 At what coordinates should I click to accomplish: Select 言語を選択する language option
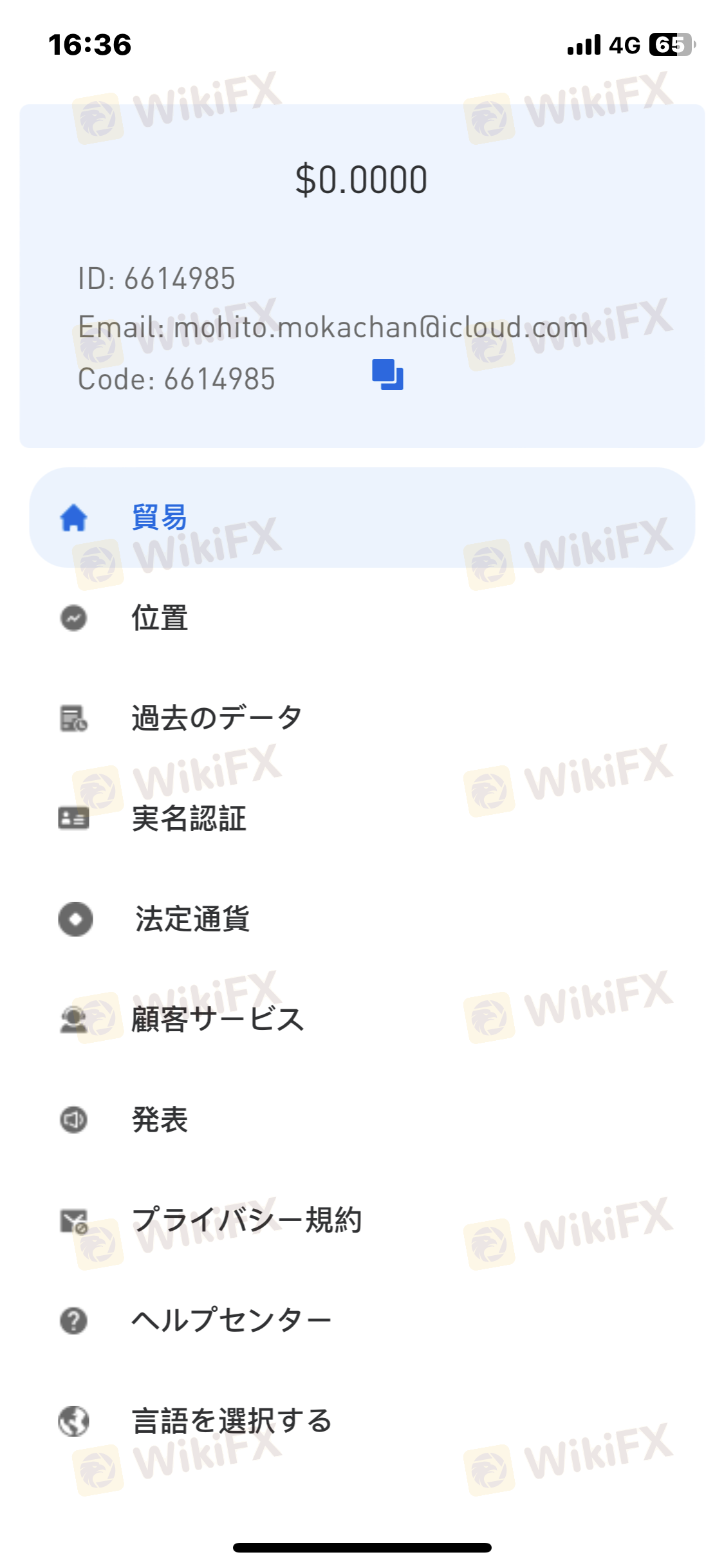tap(232, 1421)
